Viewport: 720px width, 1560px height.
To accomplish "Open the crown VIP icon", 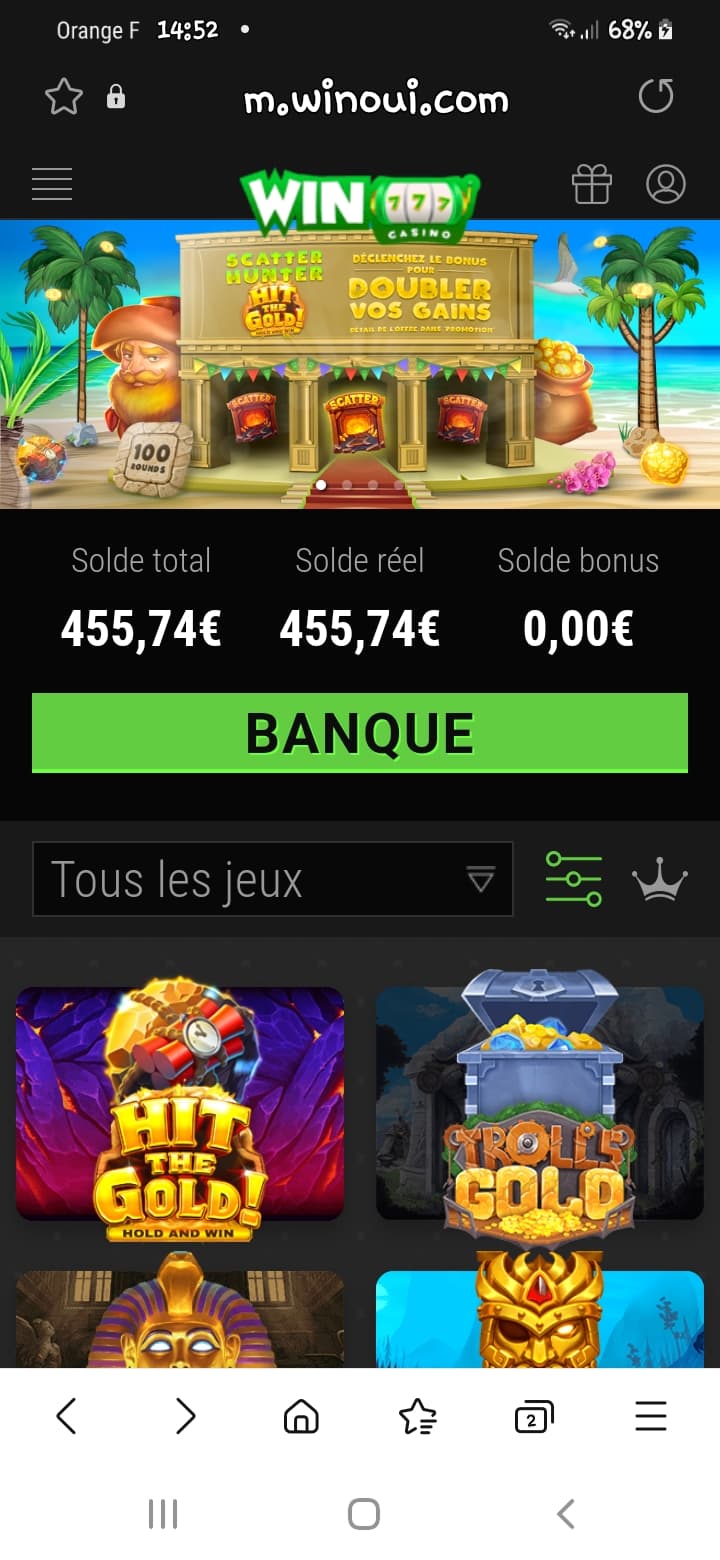I will tap(660, 881).
